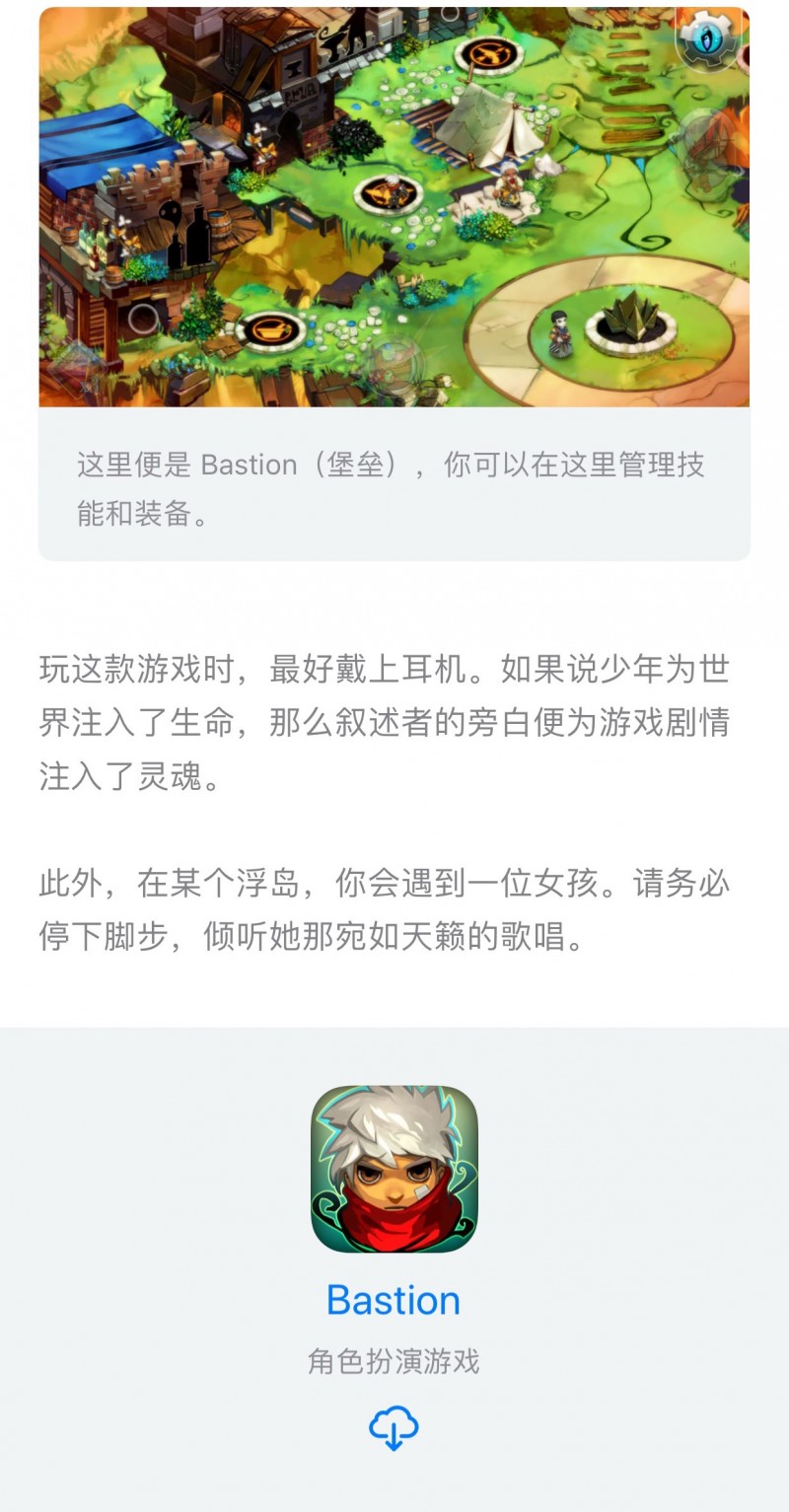The height and width of the screenshot is (1512, 789).
Task: Open the Bastion gameplay screenshot
Action: coord(394,207)
